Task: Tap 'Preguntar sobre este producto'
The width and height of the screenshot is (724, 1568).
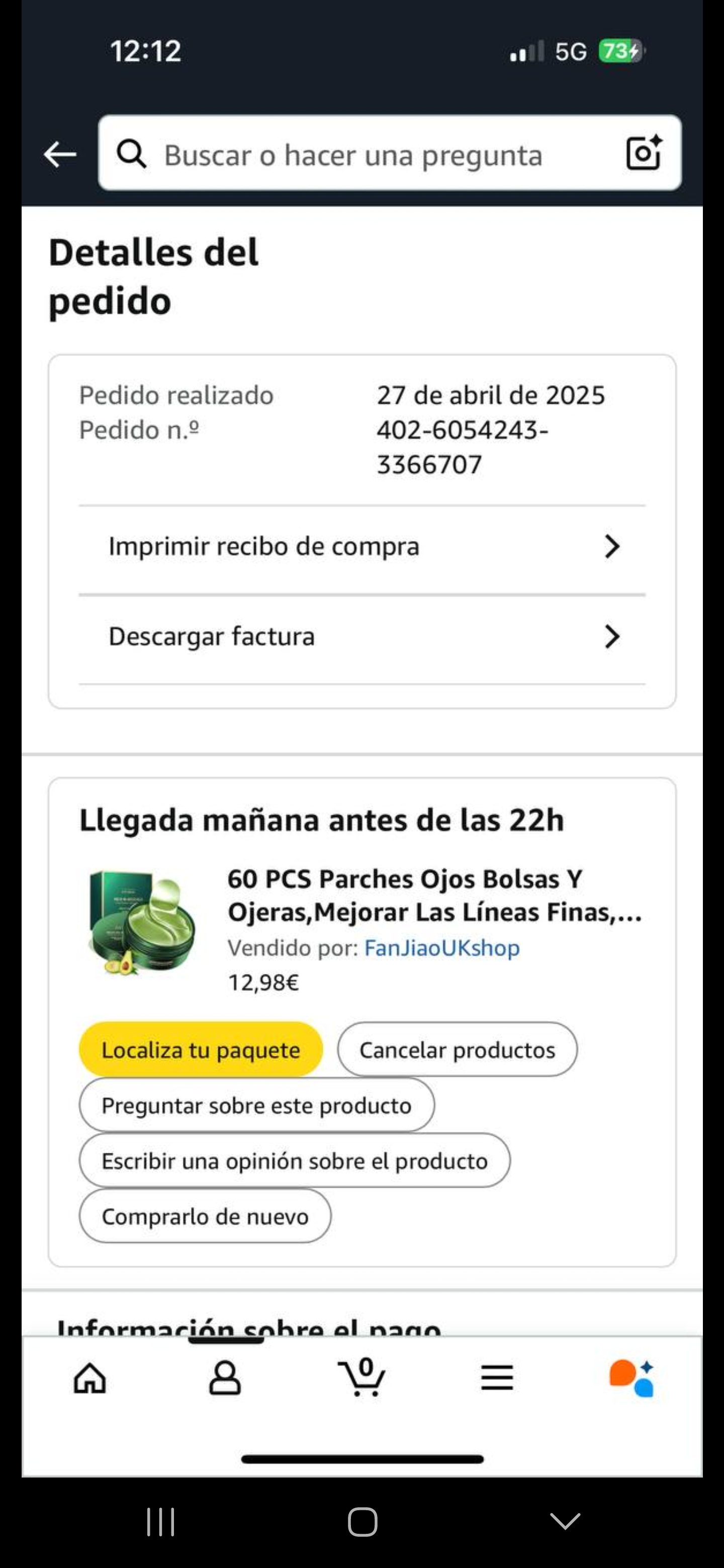Action: tap(256, 1106)
